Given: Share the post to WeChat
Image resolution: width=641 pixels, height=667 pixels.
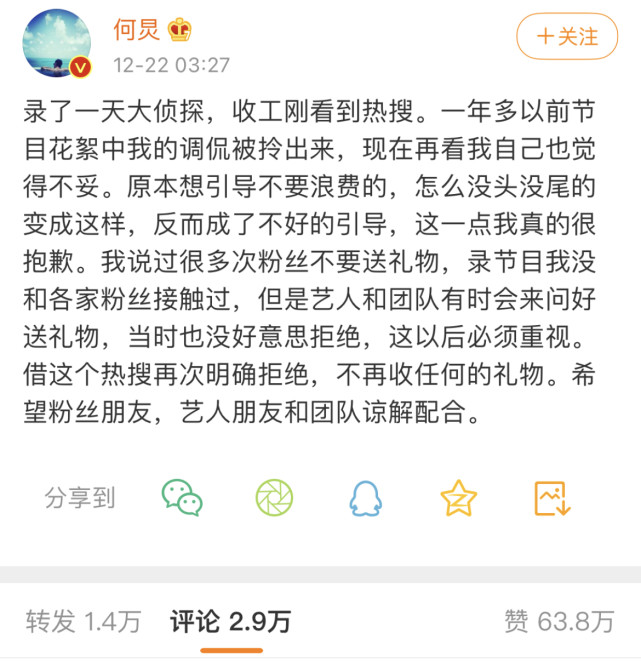Looking at the screenshot, I should (x=182, y=497).
